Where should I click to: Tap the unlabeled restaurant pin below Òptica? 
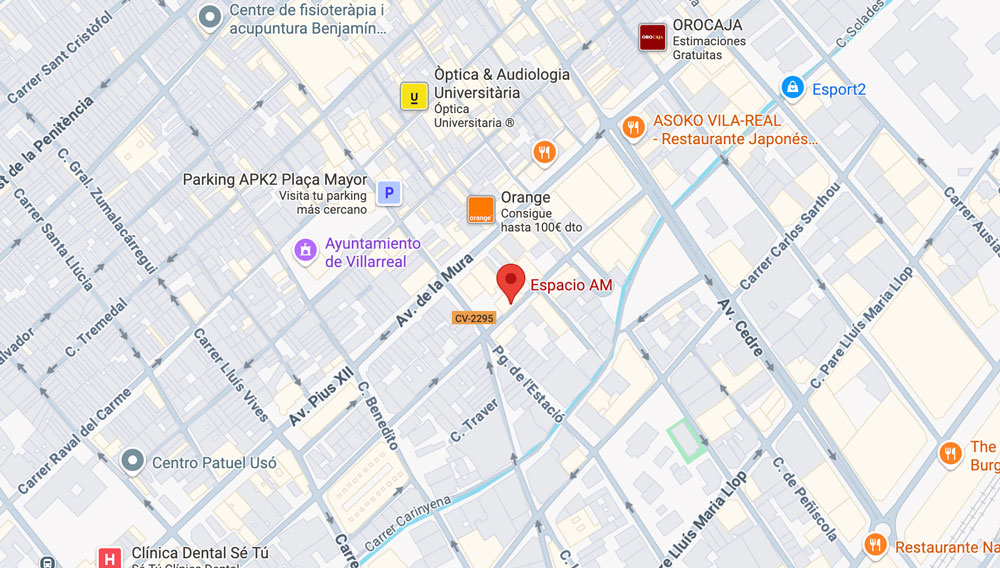(544, 152)
